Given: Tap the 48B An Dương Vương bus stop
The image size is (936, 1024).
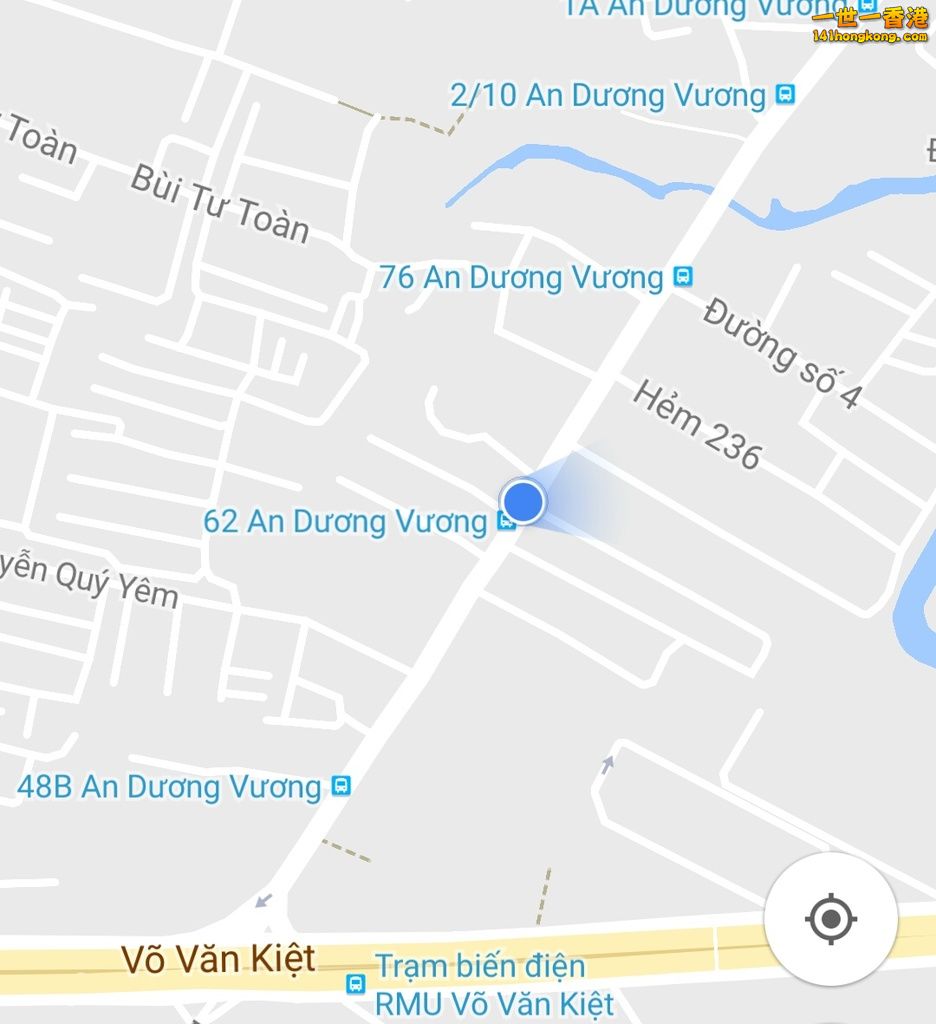Looking at the screenshot, I should click(341, 786).
